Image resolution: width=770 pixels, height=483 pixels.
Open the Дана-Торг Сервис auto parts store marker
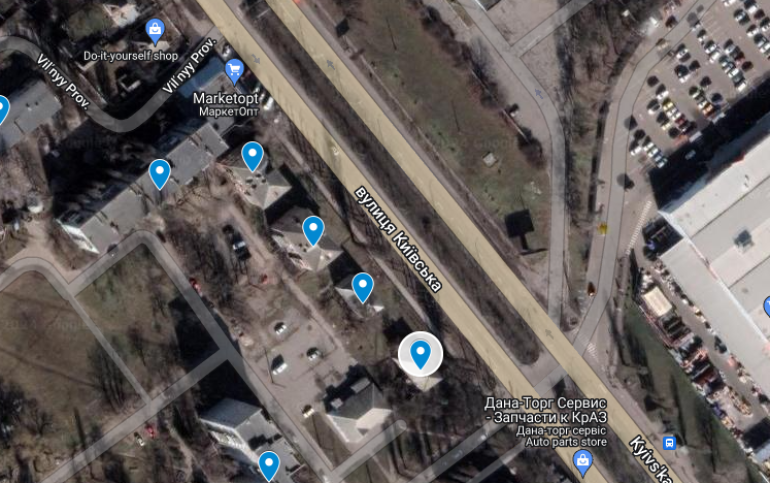582,461
